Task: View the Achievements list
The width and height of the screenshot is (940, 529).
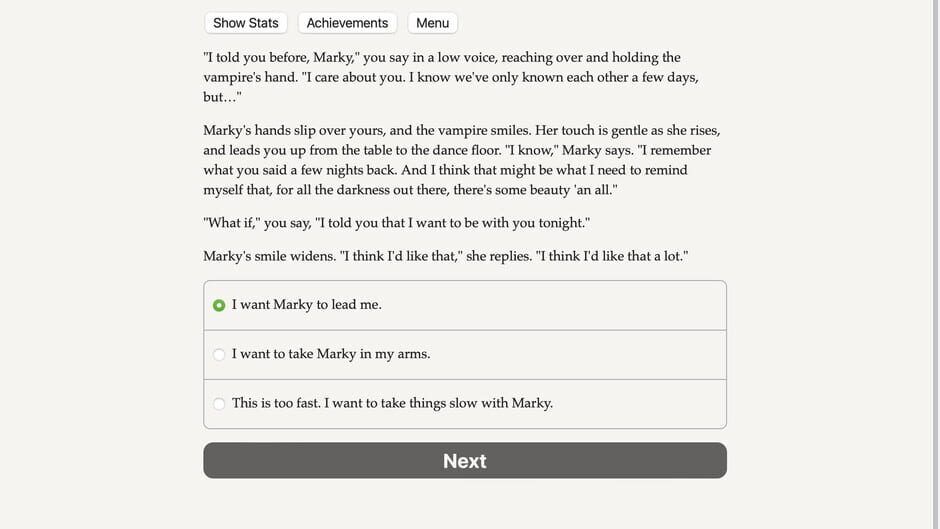Action: coord(347,23)
